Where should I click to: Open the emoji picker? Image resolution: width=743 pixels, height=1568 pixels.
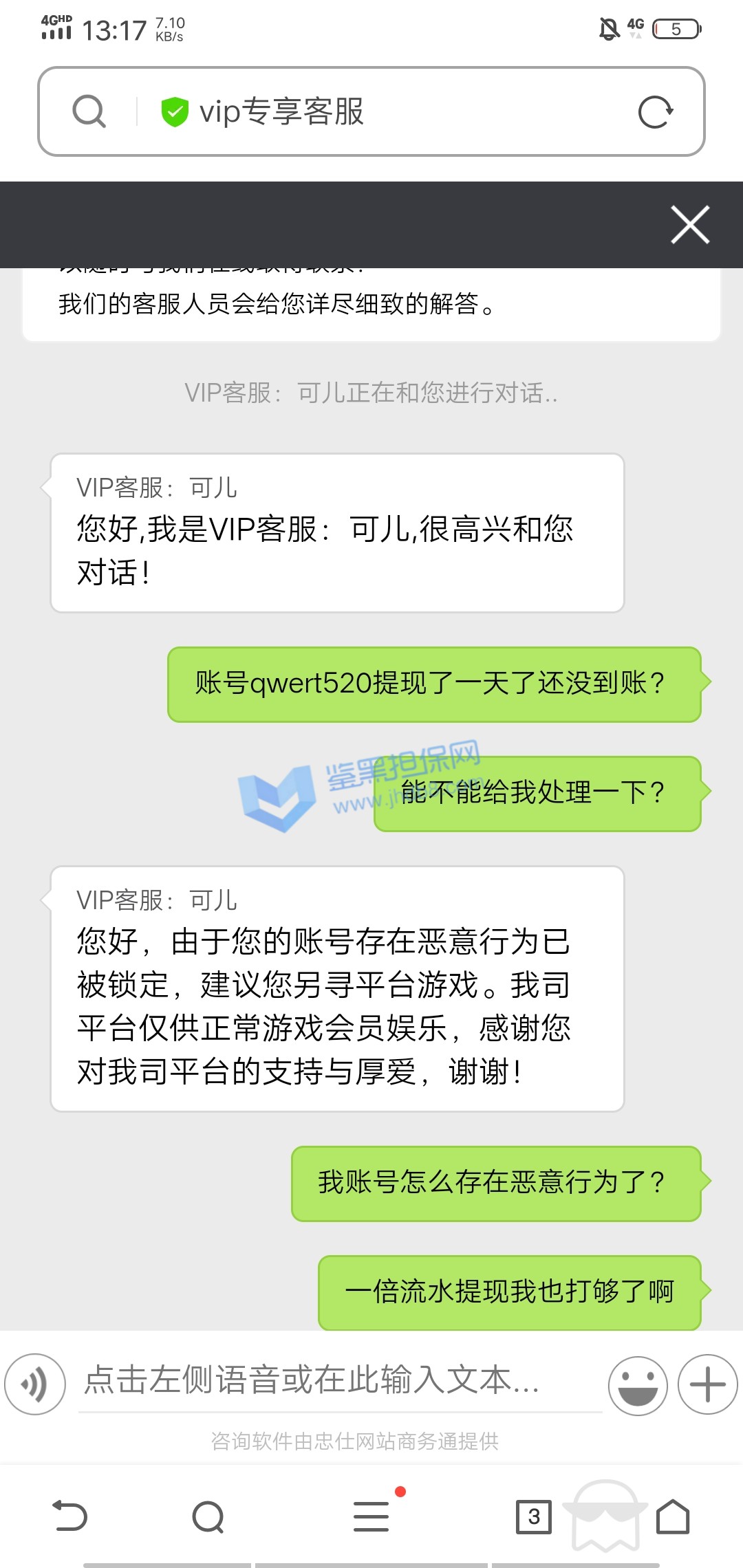638,1384
